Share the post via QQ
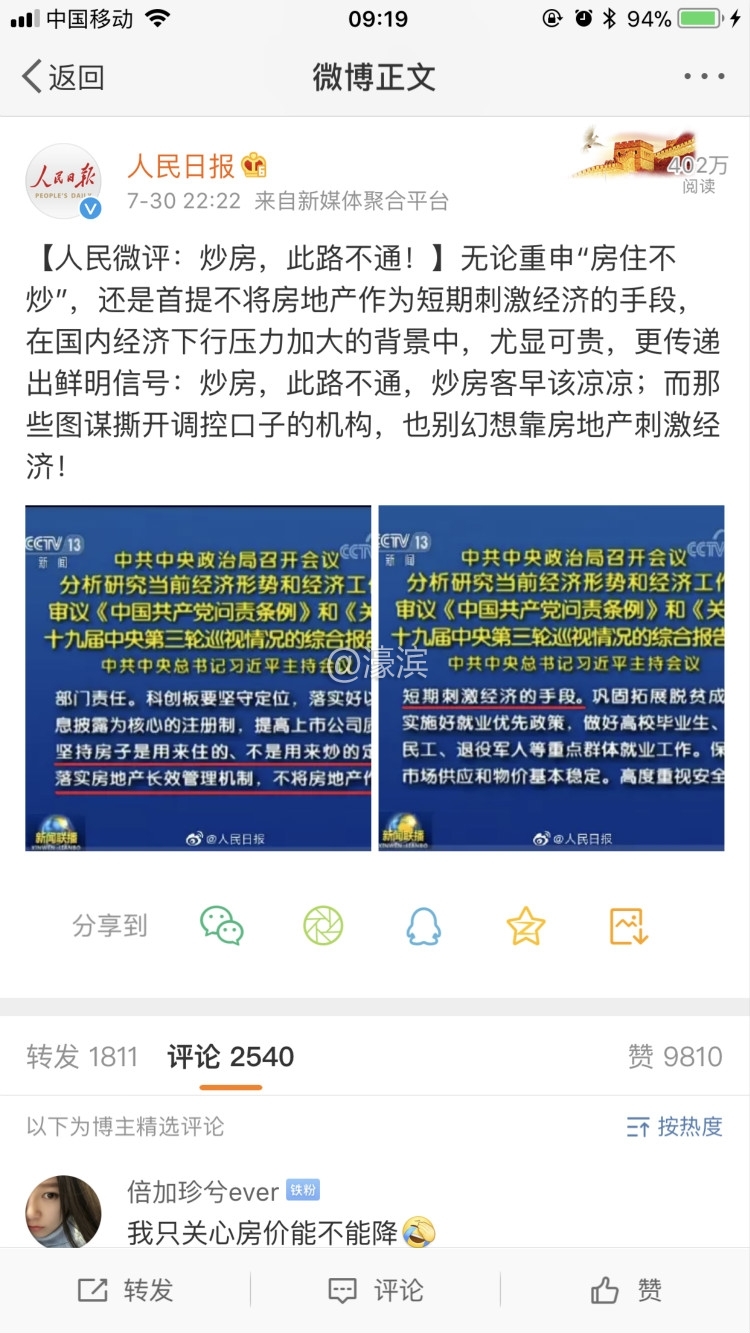The width and height of the screenshot is (750, 1333). pos(423,925)
